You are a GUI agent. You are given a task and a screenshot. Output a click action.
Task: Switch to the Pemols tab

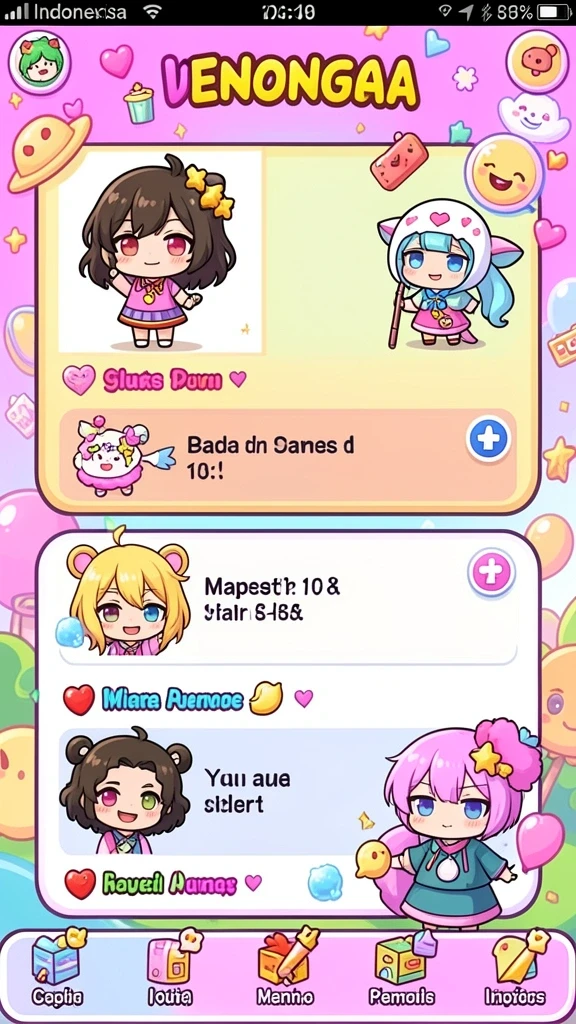pyautogui.click(x=401, y=968)
